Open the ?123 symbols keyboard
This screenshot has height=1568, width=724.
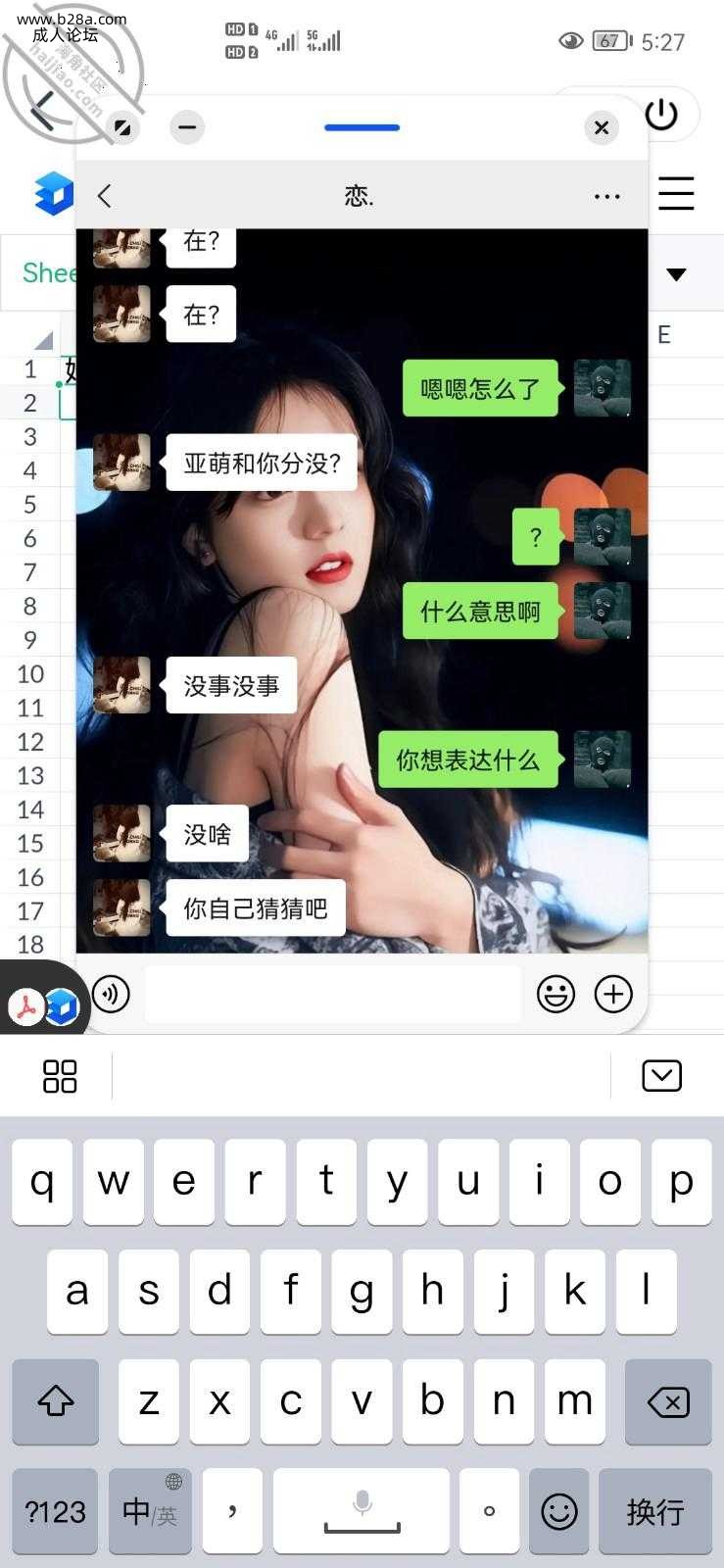pos(55,1511)
